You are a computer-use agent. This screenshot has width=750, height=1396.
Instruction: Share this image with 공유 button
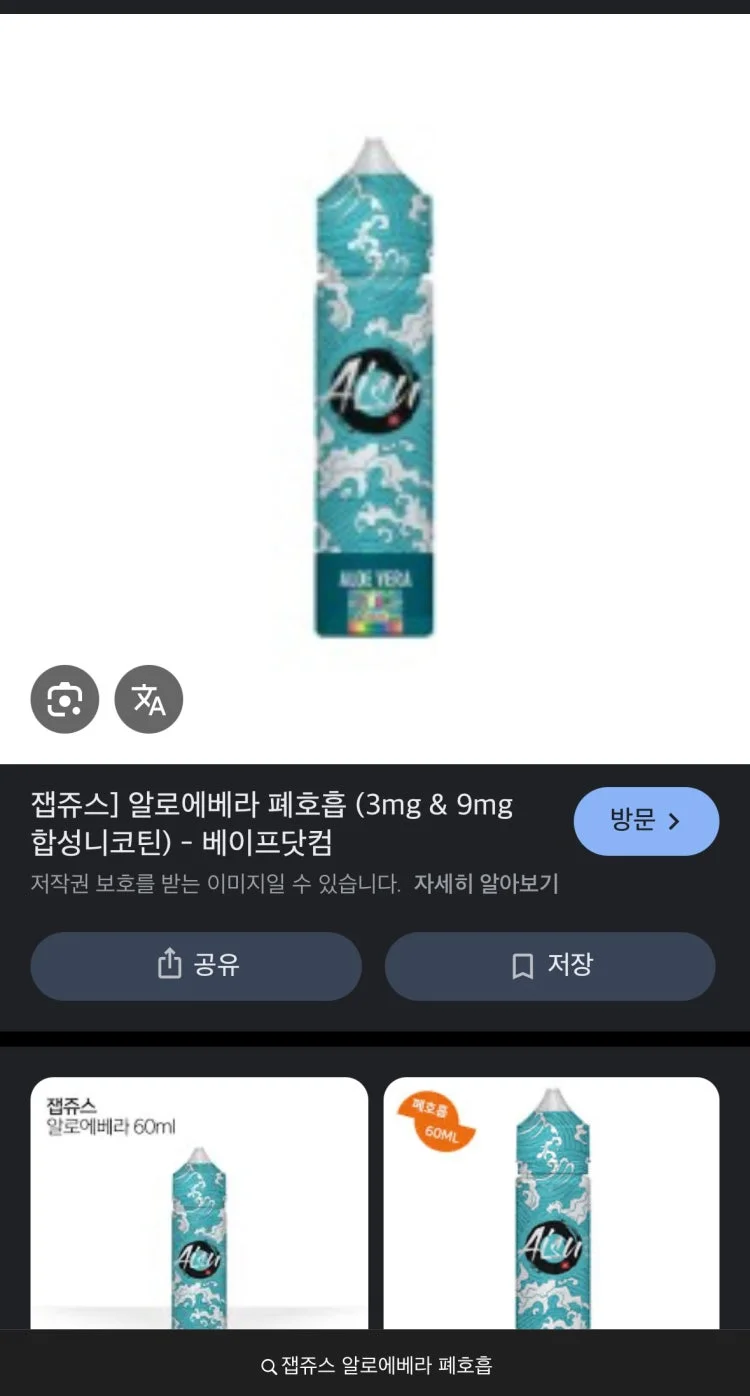pyautogui.click(x=196, y=966)
